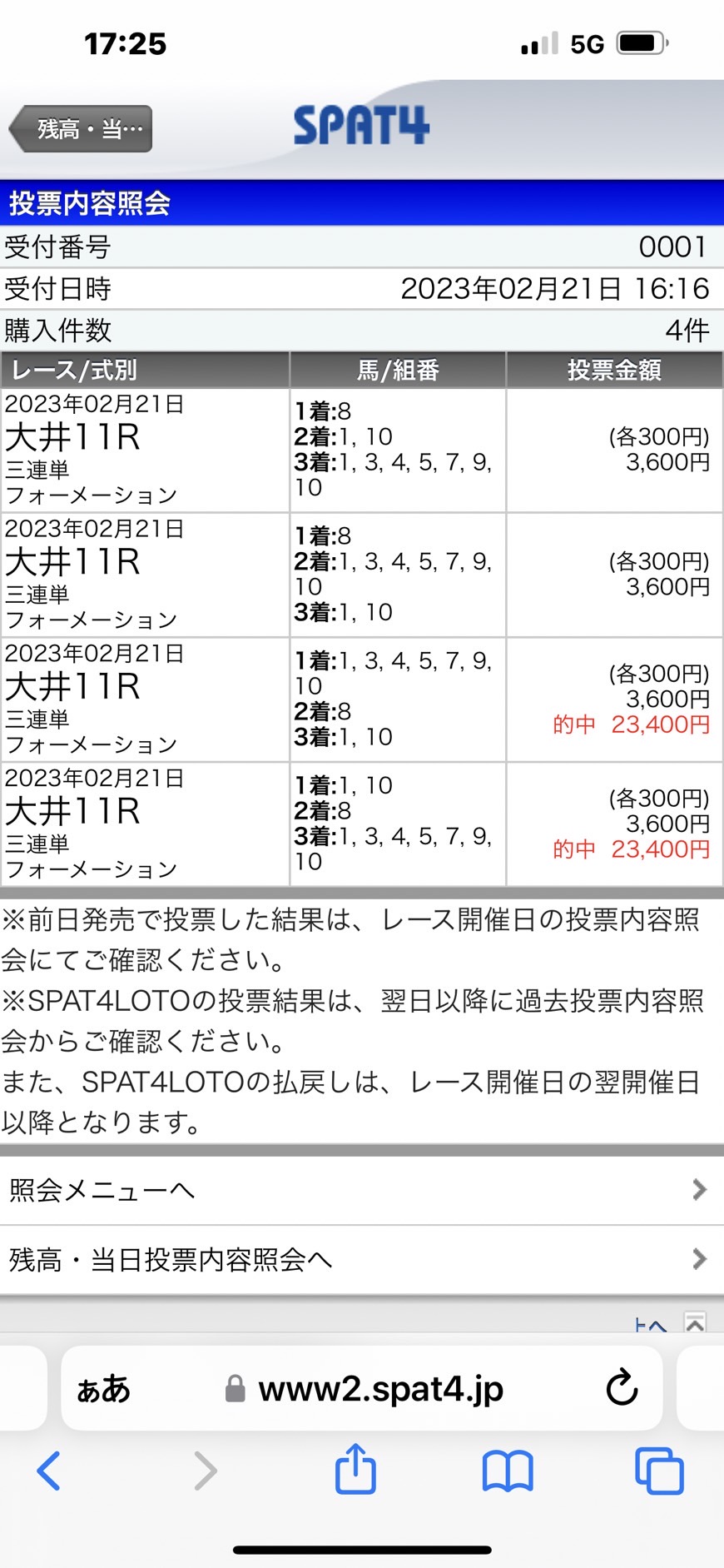
Task: Open 残高・当日投票内容照会へ row
Action: (x=362, y=1259)
